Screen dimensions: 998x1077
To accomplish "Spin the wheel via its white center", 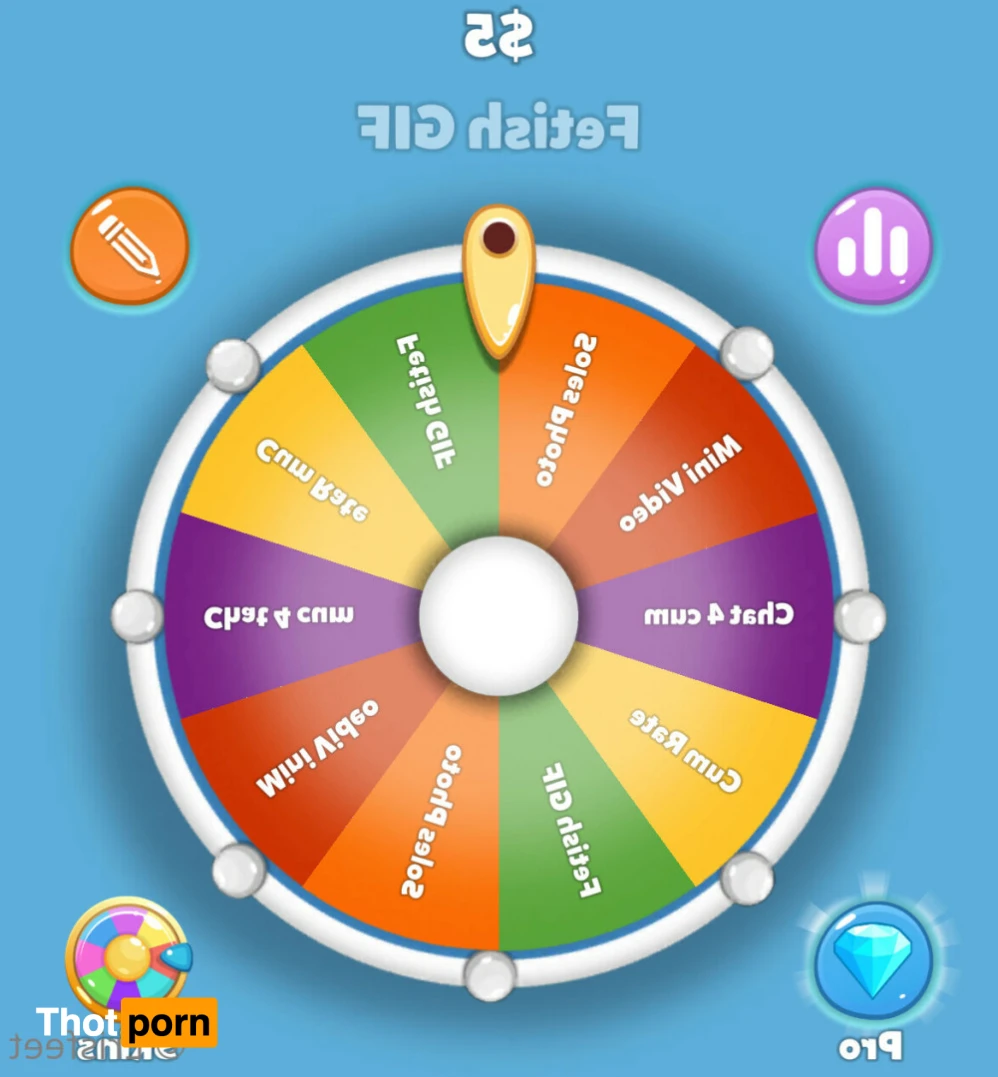I will 498,615.
